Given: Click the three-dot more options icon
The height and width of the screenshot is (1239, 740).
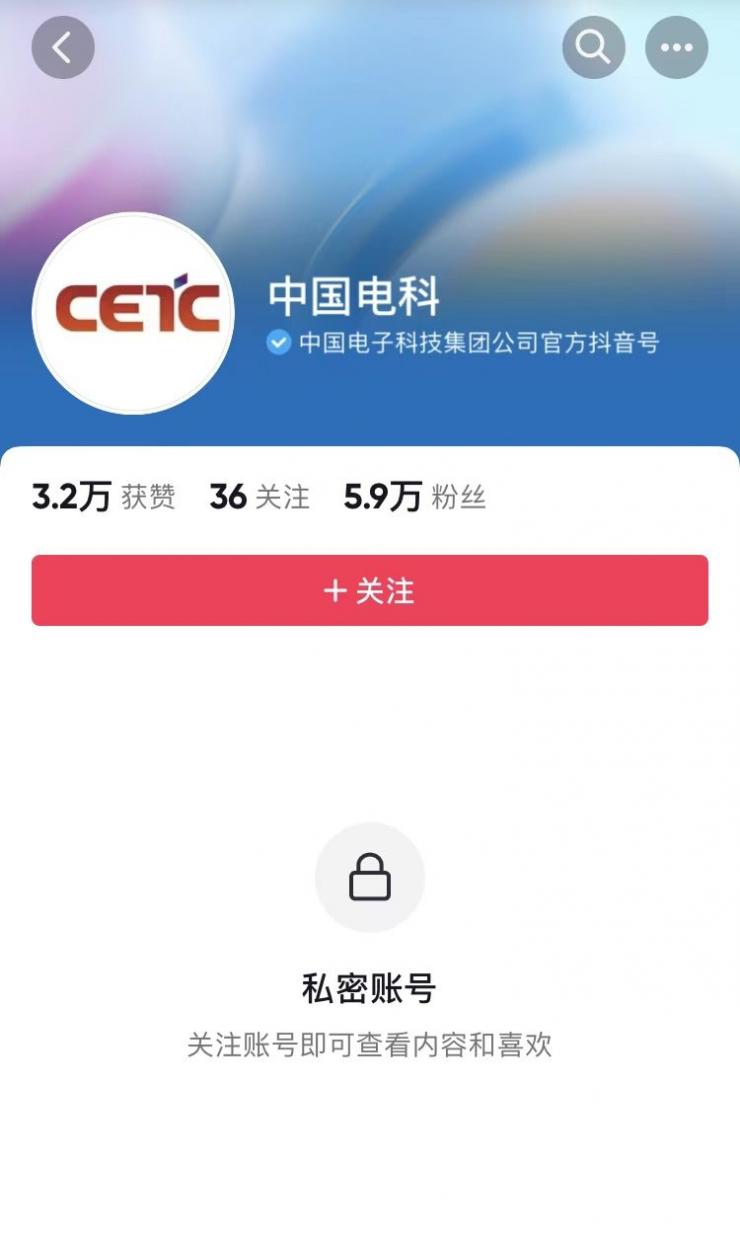Looking at the screenshot, I should point(677,47).
